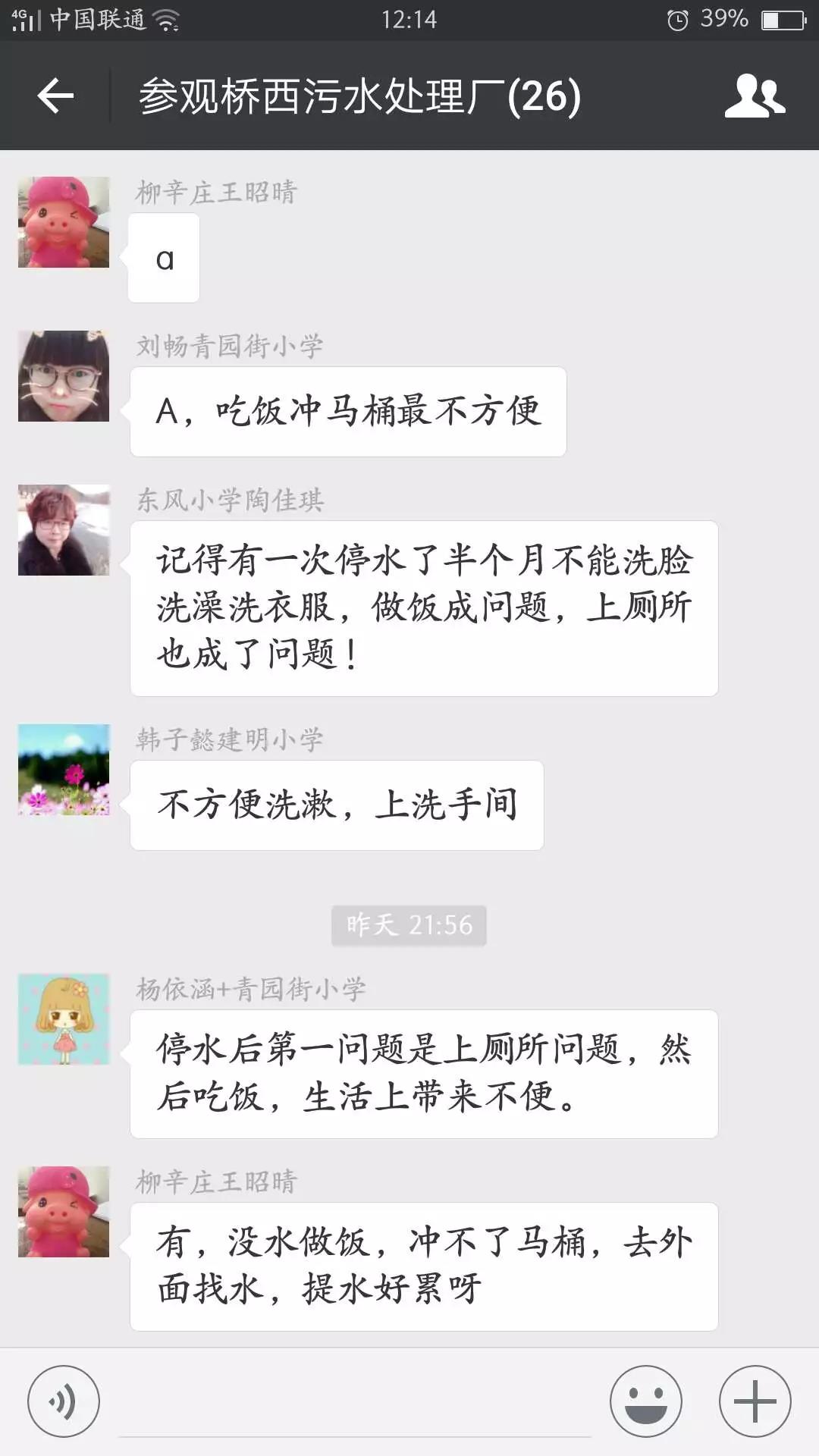Viewport: 819px width, 1456px height.
Task: Switch to voice message input
Action: point(64,1401)
